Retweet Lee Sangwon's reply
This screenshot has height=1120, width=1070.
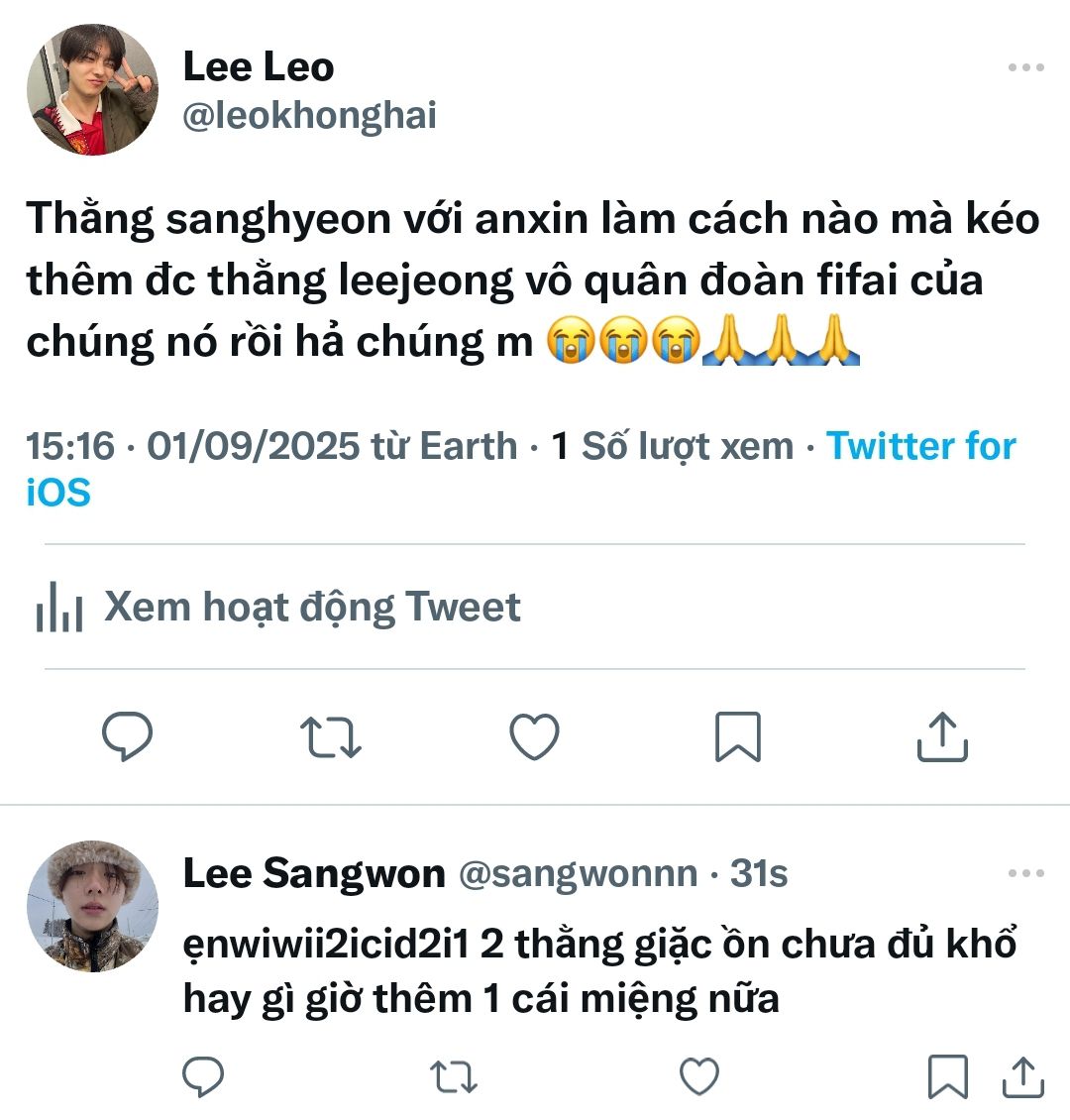[453, 1076]
